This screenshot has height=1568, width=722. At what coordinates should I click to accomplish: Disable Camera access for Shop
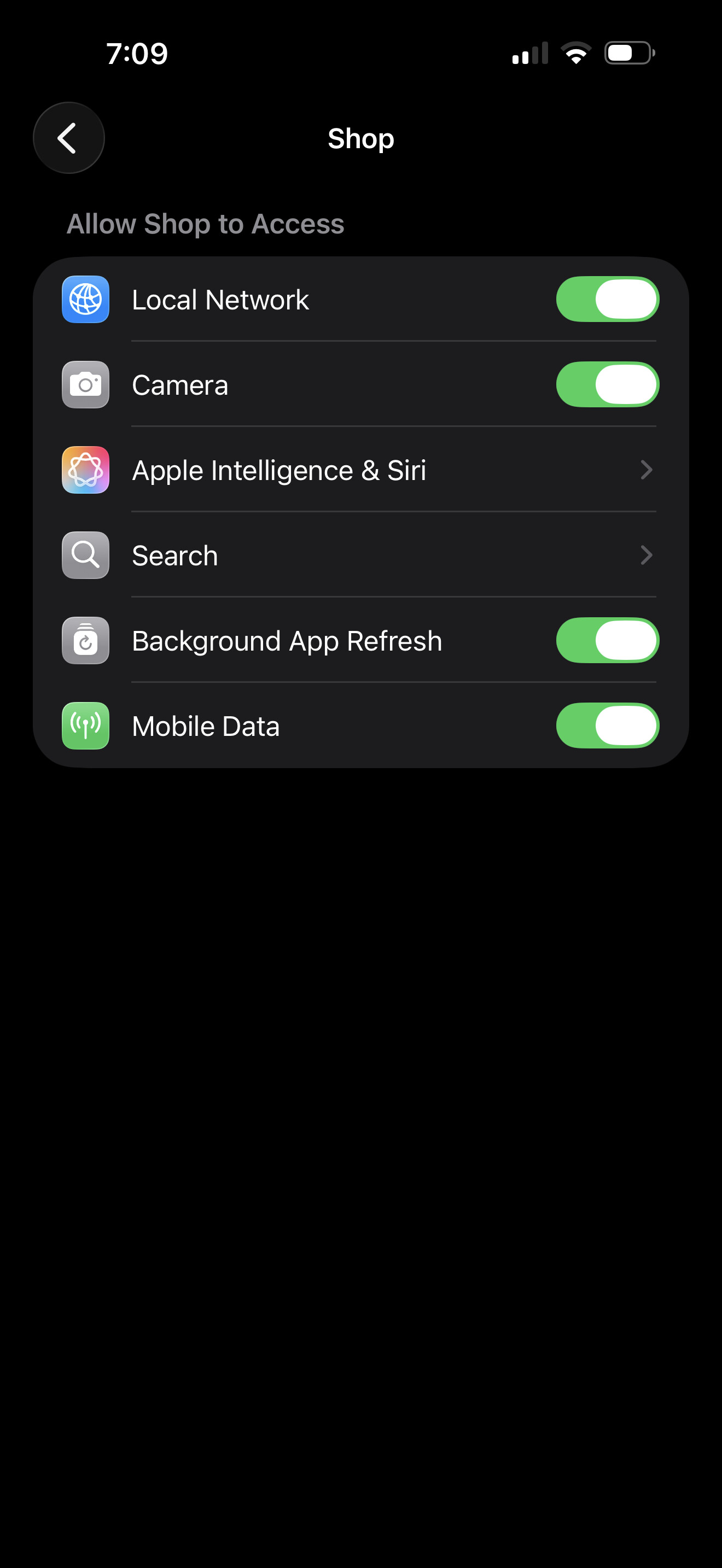coord(607,385)
